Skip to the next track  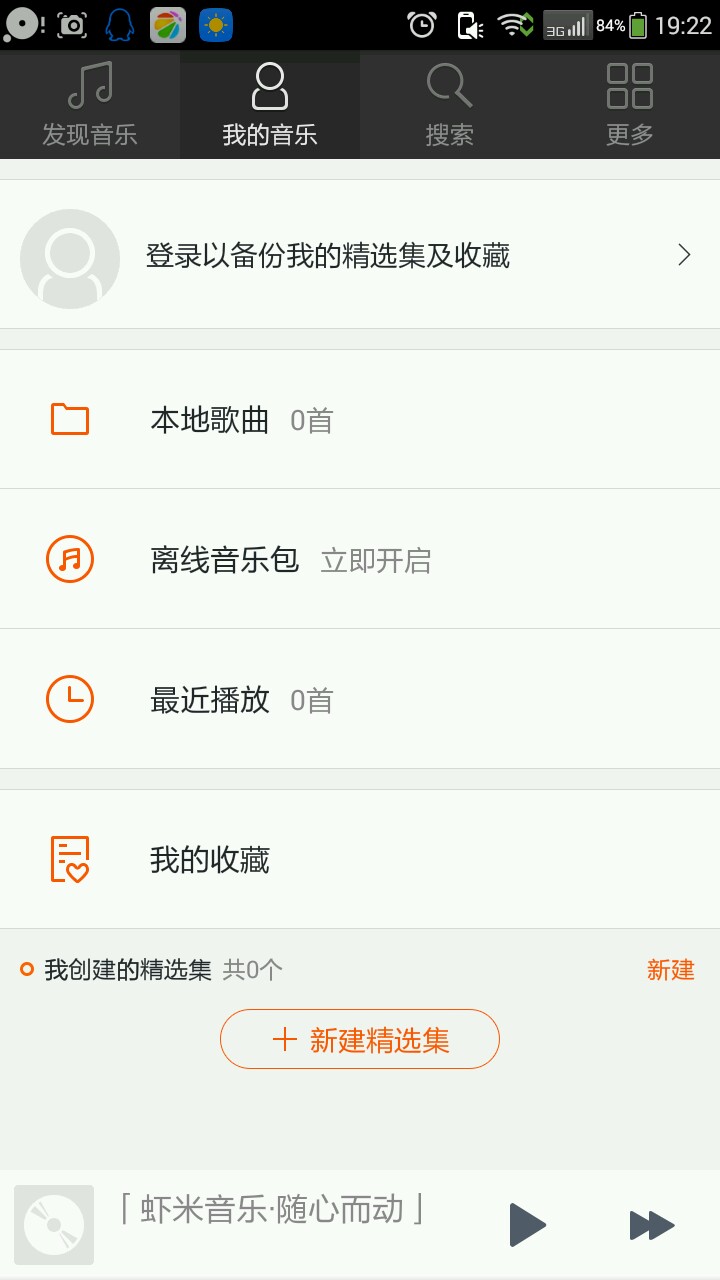coord(652,1225)
